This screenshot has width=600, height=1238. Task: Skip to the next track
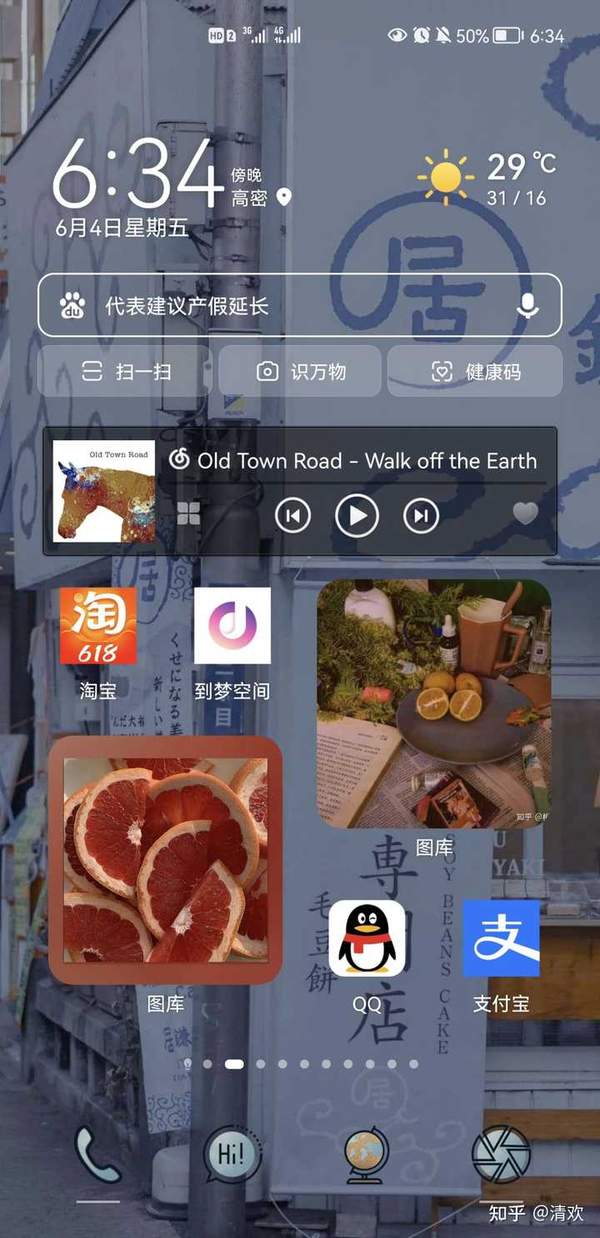(x=421, y=515)
